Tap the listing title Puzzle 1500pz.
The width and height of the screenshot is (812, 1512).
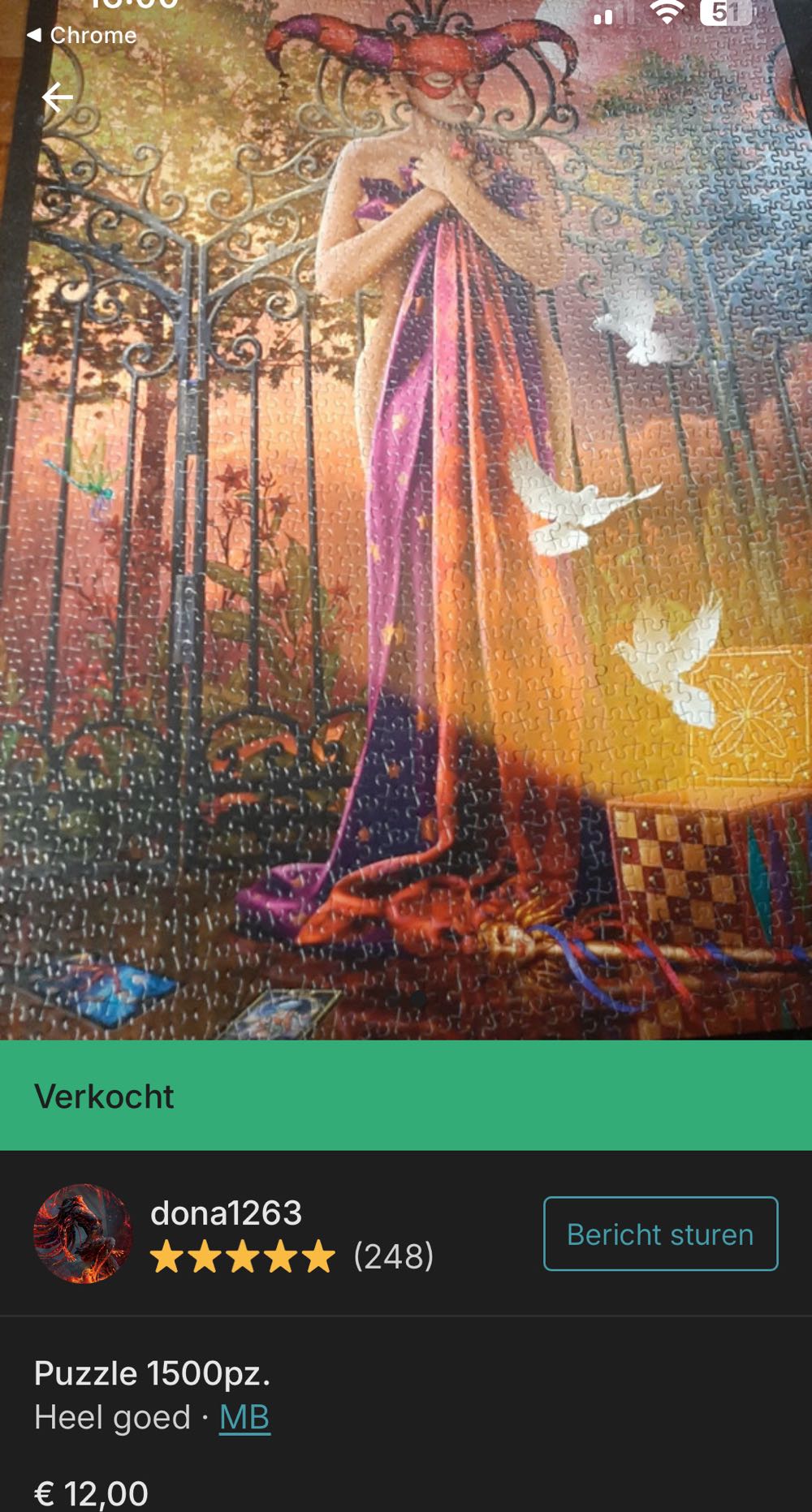click(154, 1373)
